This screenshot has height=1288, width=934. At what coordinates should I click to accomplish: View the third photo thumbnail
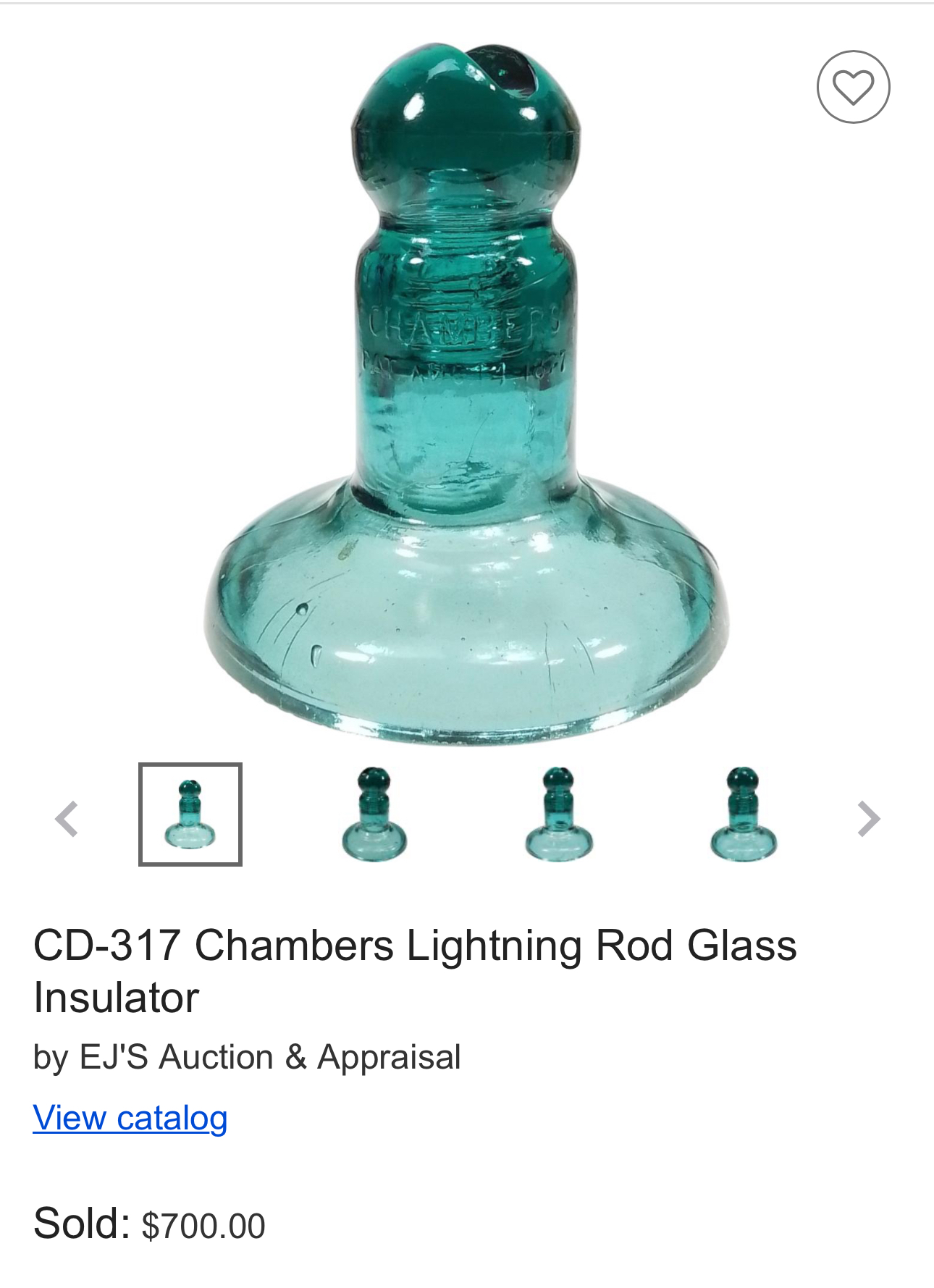coord(558,815)
